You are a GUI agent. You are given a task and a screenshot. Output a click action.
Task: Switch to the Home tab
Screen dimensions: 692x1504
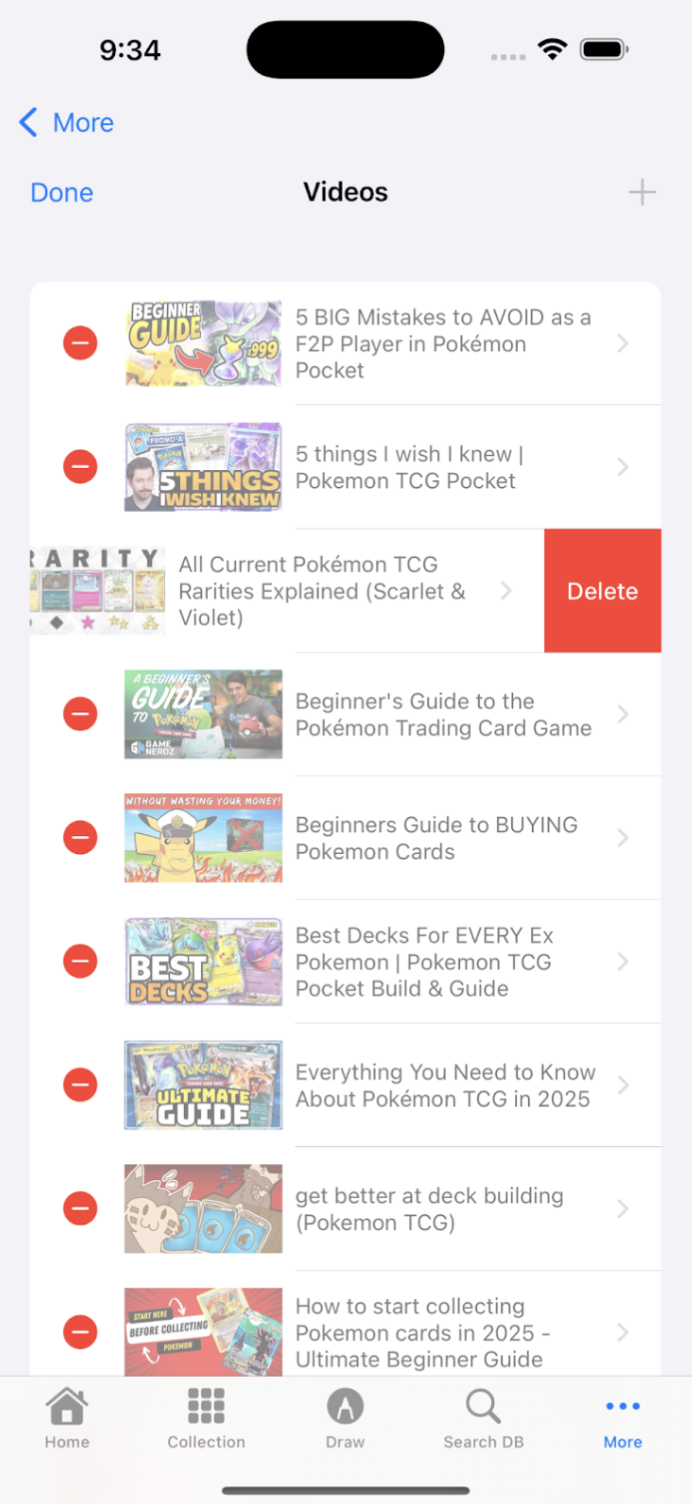67,1418
